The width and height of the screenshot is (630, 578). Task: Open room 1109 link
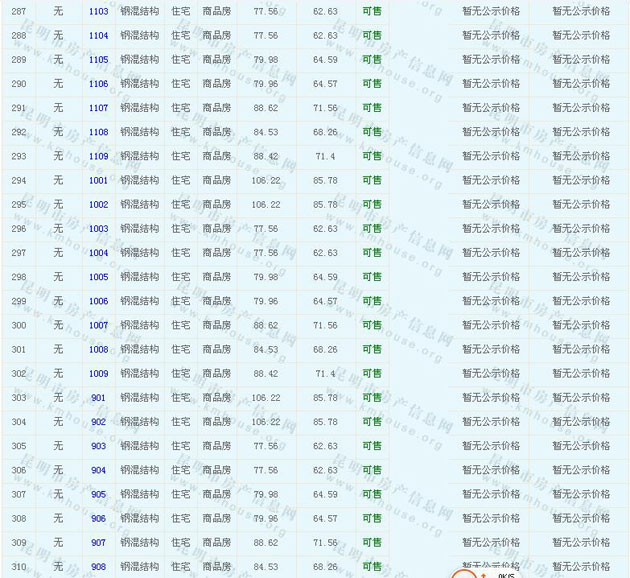[98, 156]
